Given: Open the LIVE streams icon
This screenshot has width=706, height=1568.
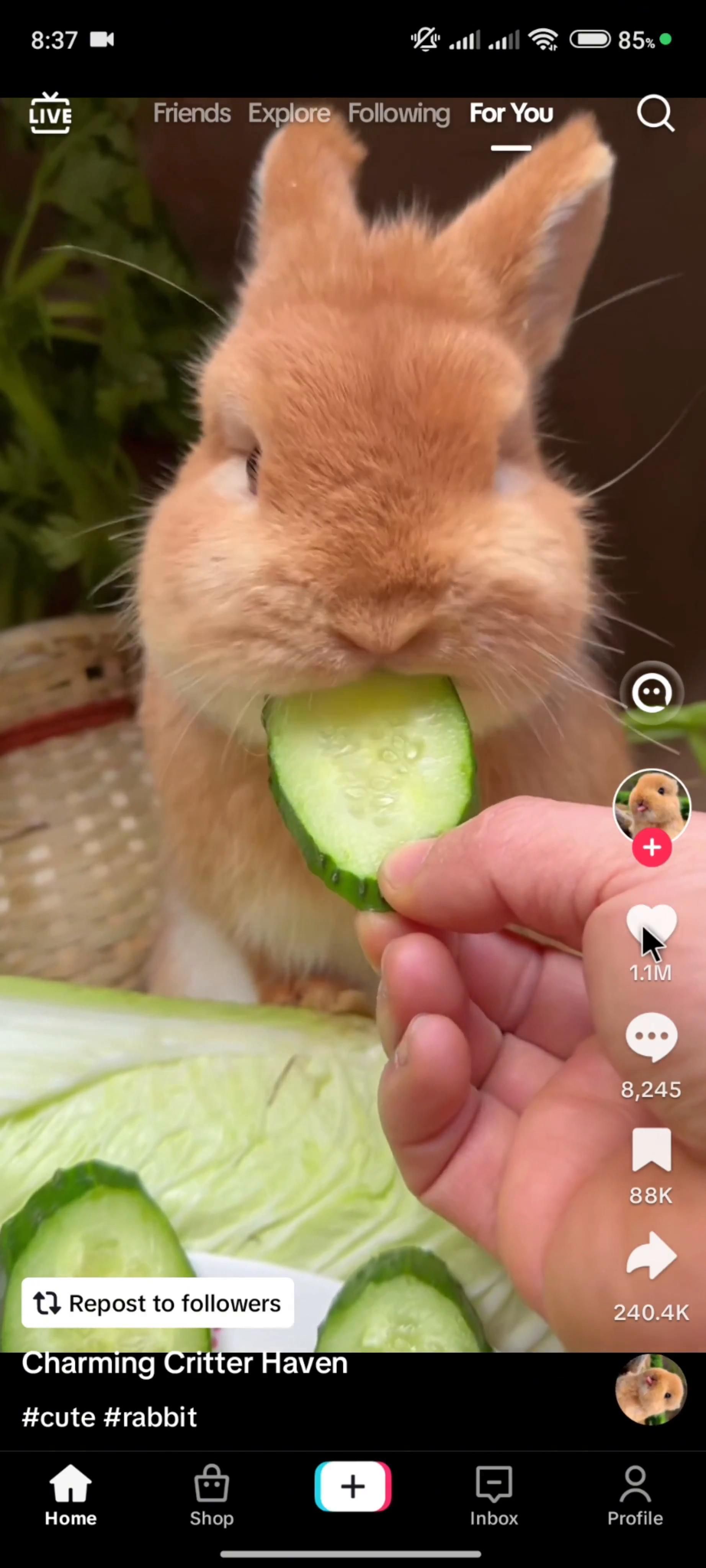Looking at the screenshot, I should click(x=50, y=113).
